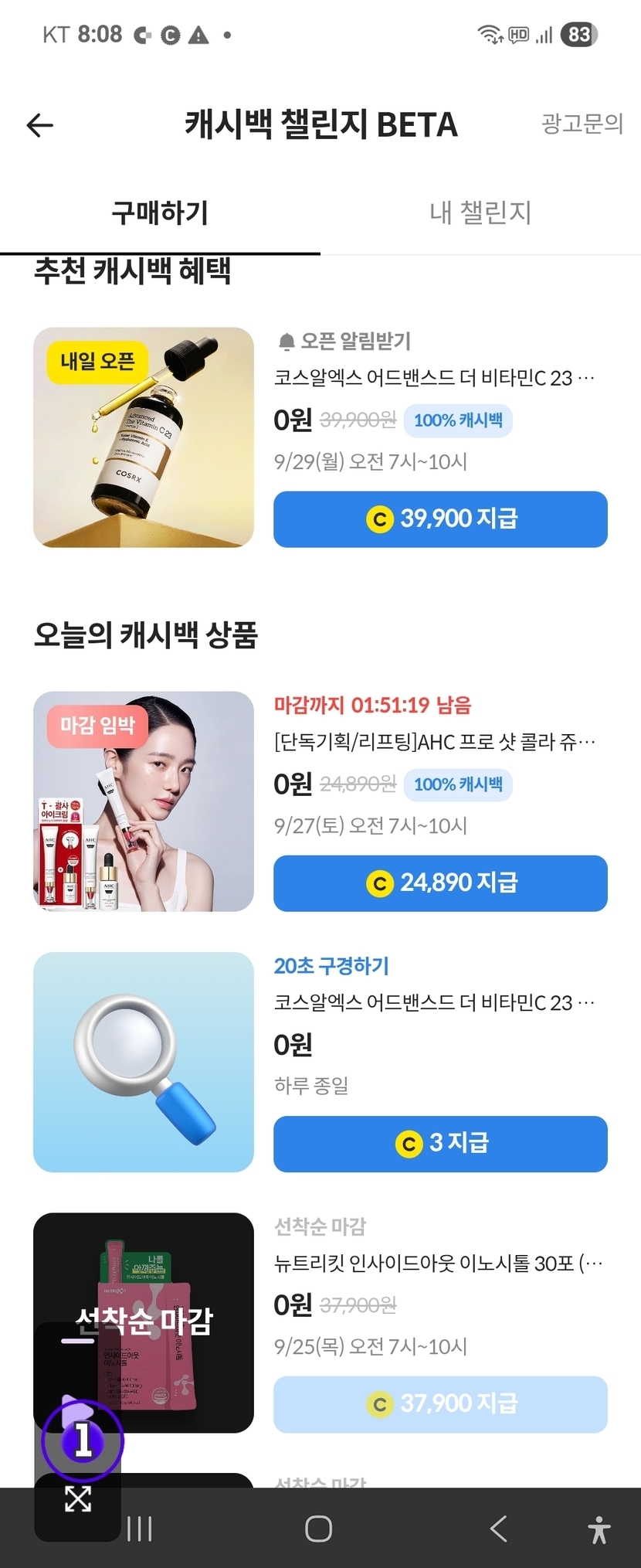Tap the floating purple number 1 bubble

pyautogui.click(x=82, y=1440)
